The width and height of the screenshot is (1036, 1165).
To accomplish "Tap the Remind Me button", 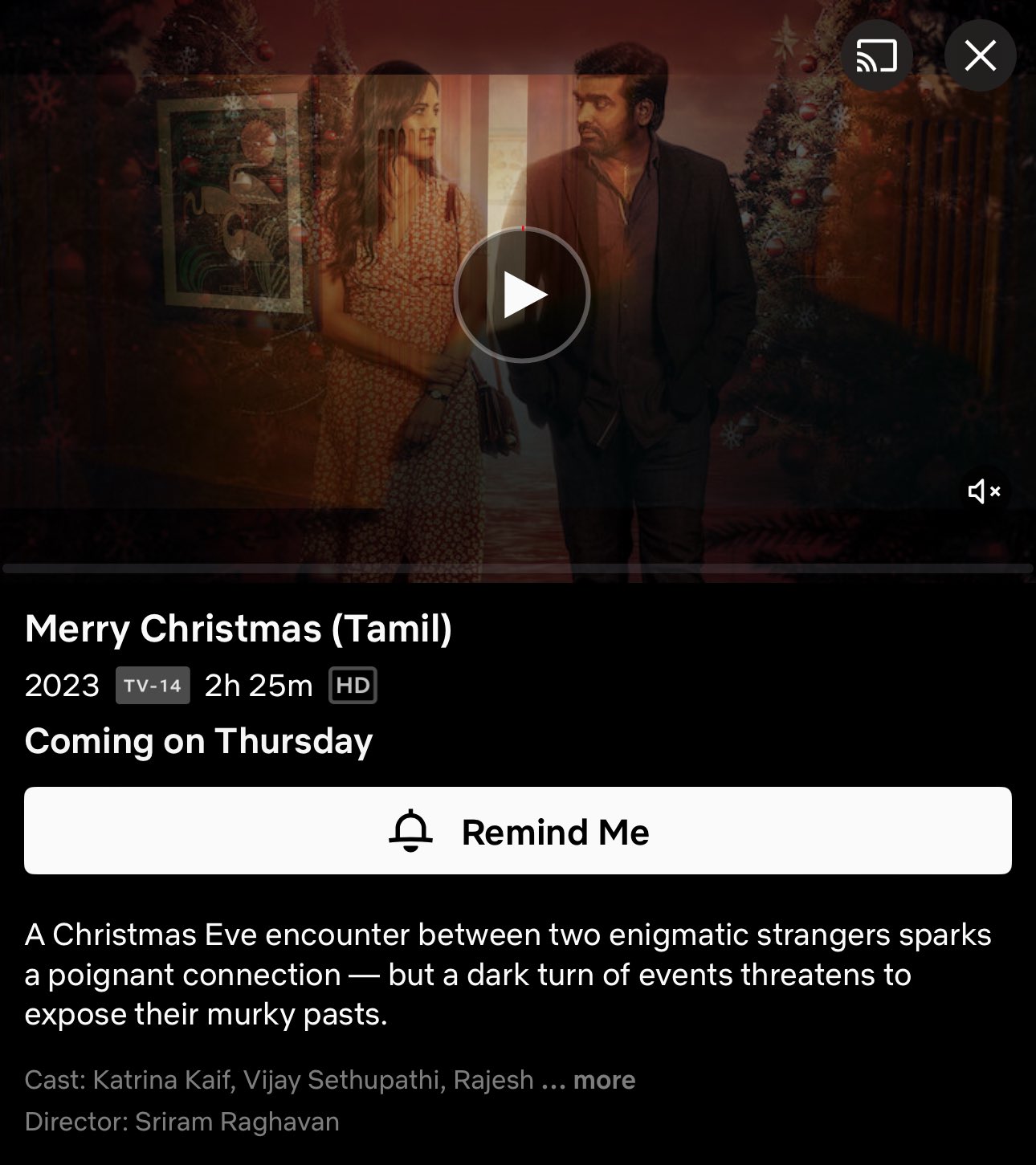I will (518, 831).
